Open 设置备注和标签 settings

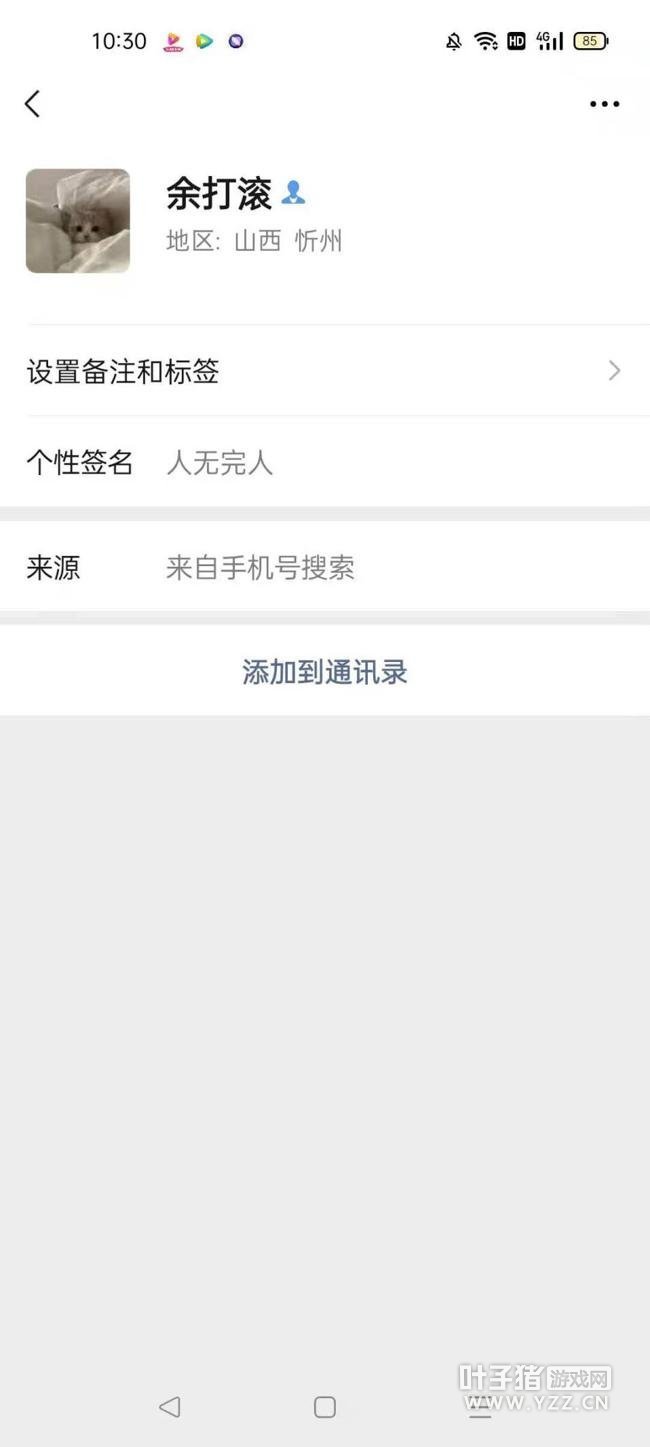(x=325, y=371)
